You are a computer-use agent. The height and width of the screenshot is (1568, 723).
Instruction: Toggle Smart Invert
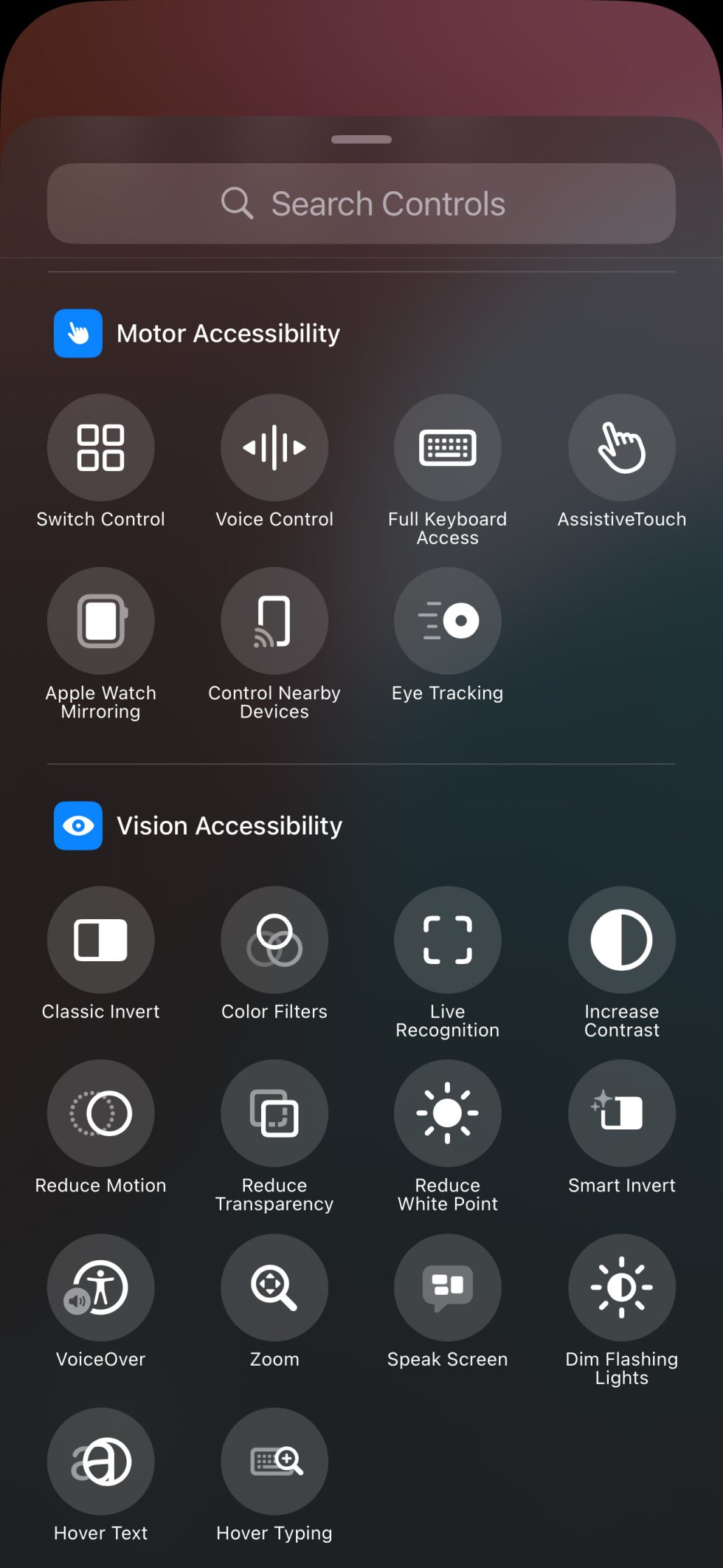tap(622, 1113)
